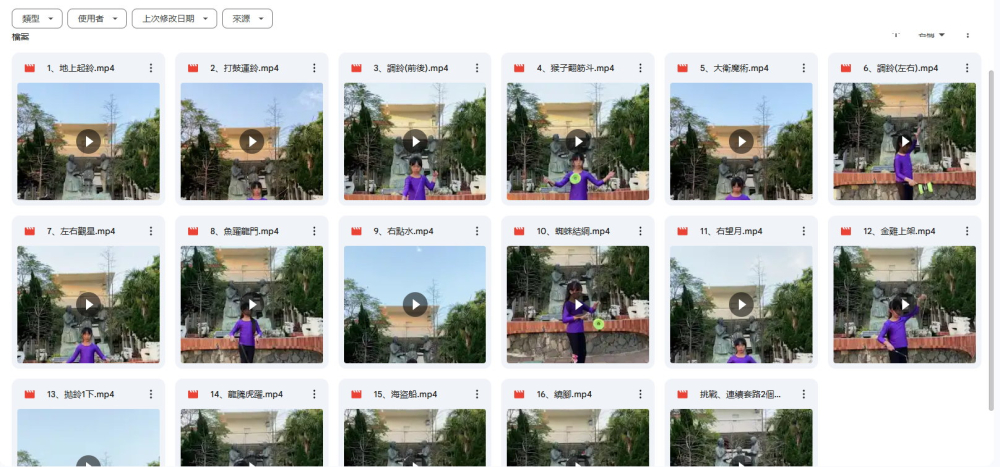Open more options for 15、海盜船.mp4

pos(477,394)
